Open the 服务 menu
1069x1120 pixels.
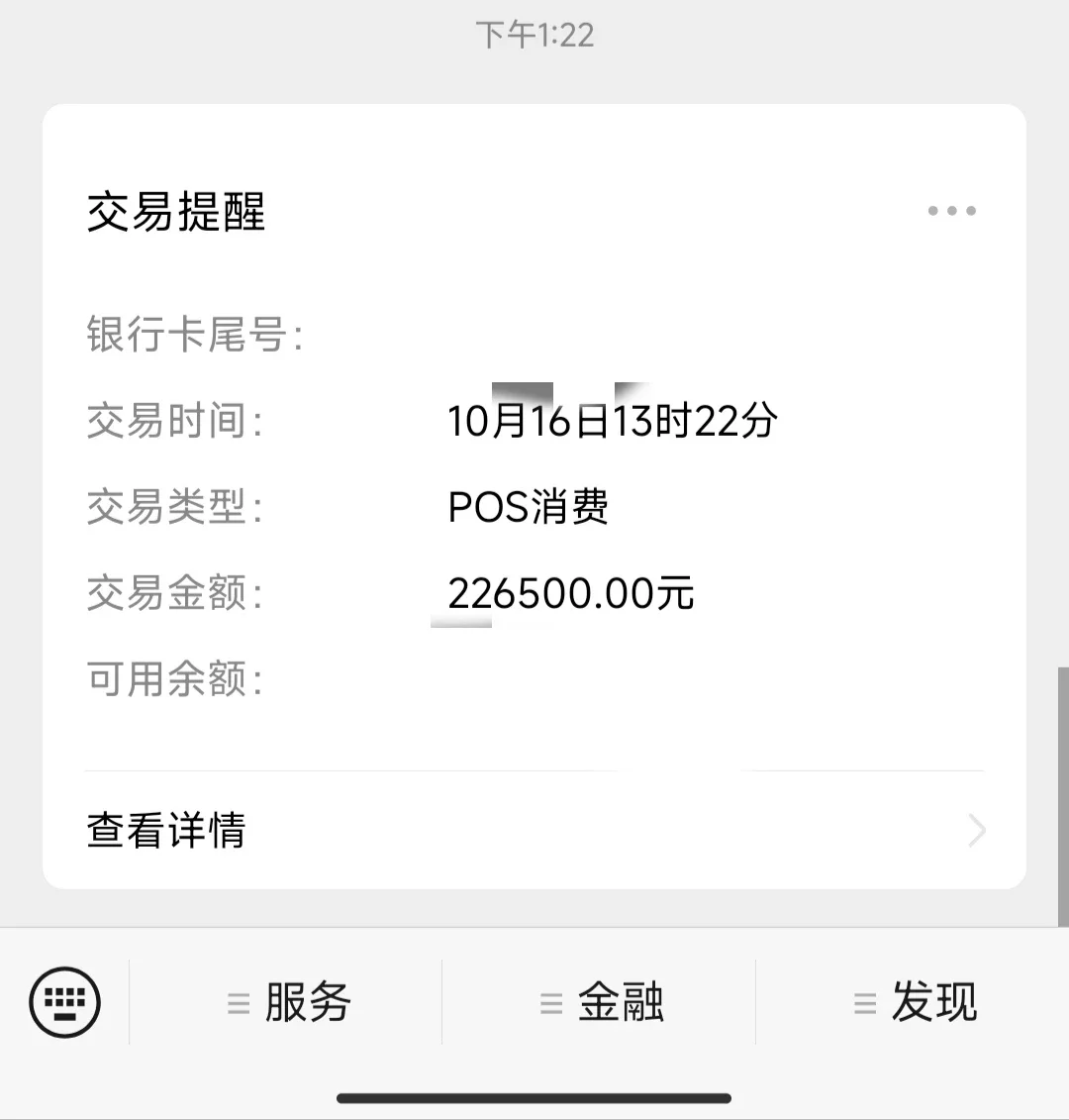coord(287,1002)
